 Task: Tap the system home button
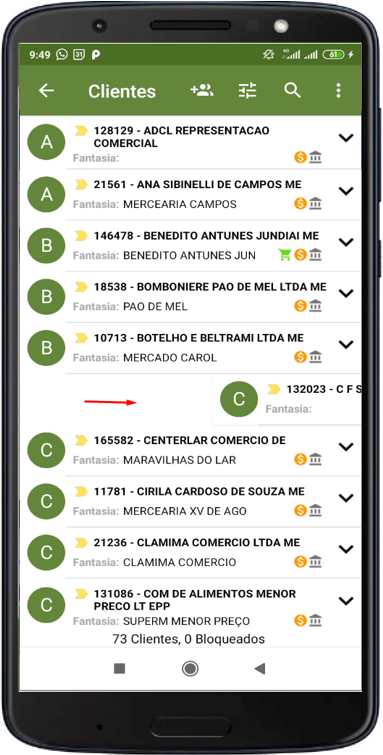[190, 668]
